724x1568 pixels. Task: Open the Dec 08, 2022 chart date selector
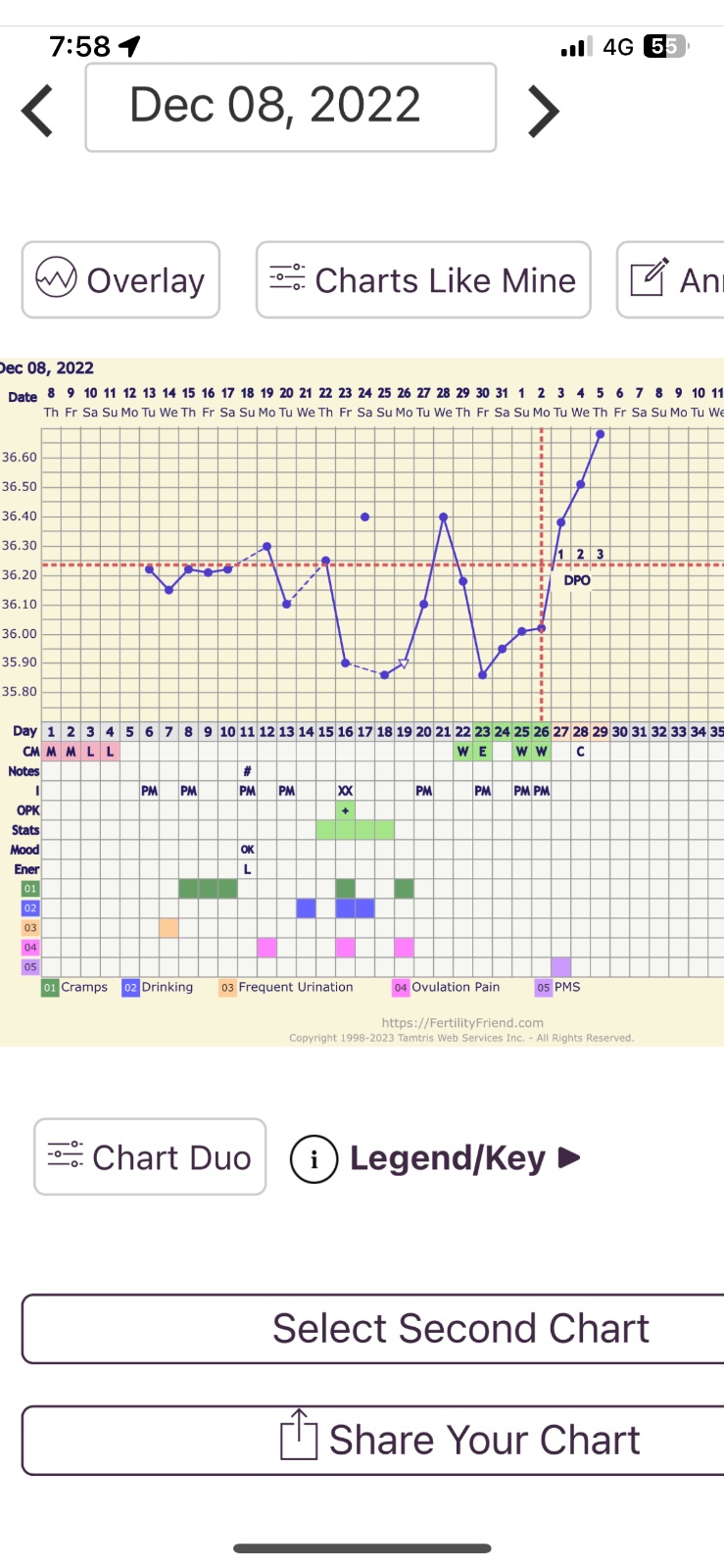(290, 107)
